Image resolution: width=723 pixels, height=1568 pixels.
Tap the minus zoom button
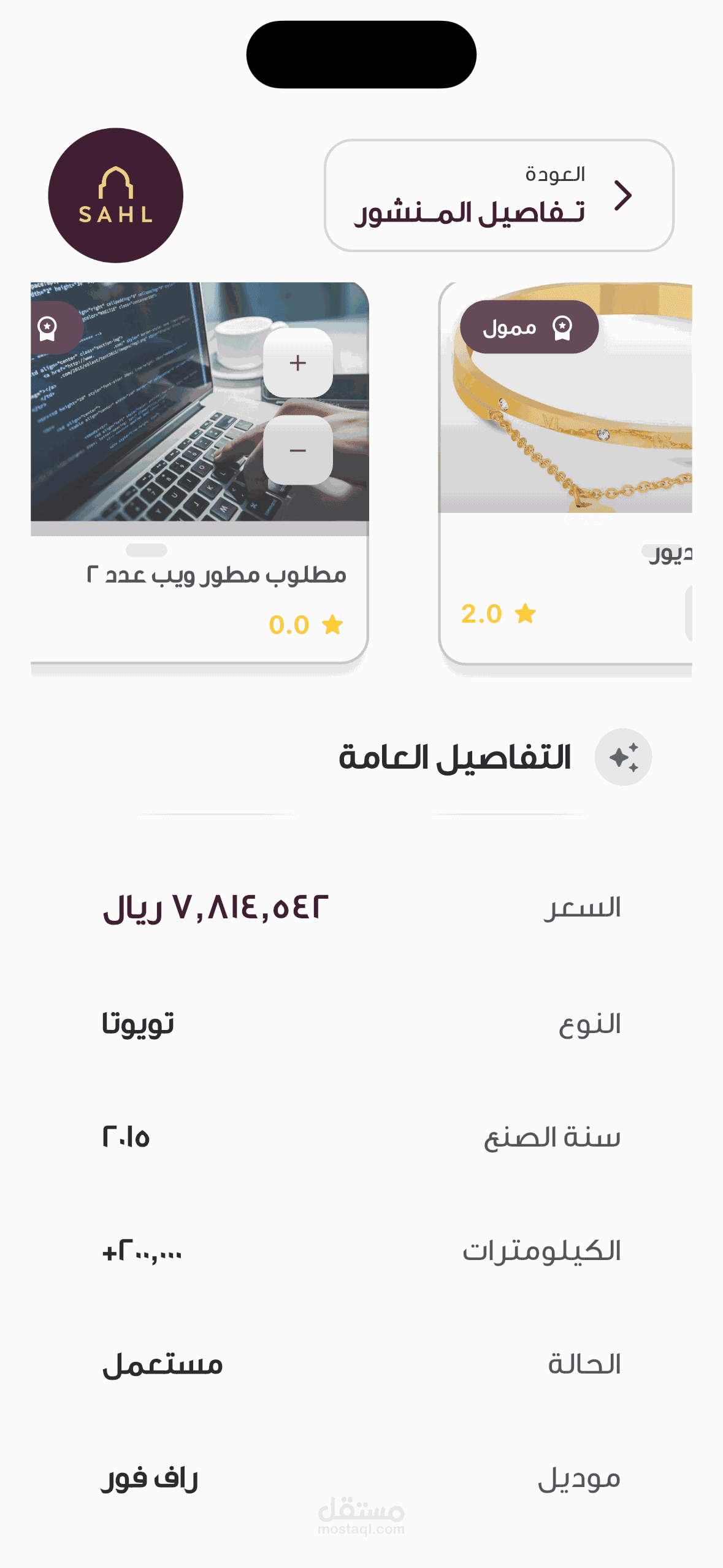298,450
